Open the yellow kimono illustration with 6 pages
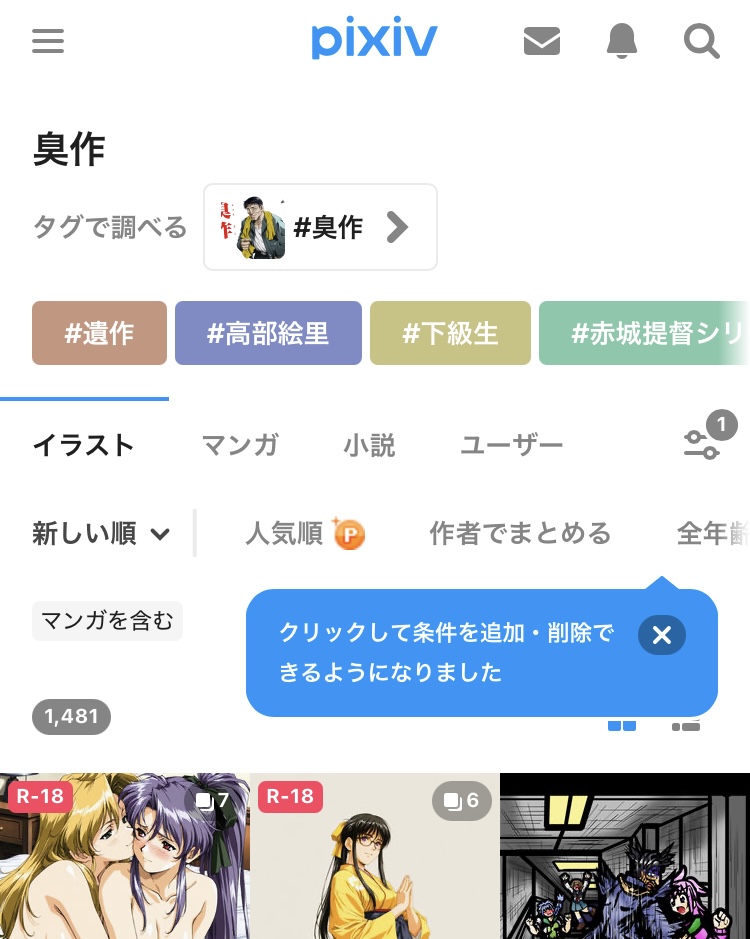750x939 pixels. (374, 860)
